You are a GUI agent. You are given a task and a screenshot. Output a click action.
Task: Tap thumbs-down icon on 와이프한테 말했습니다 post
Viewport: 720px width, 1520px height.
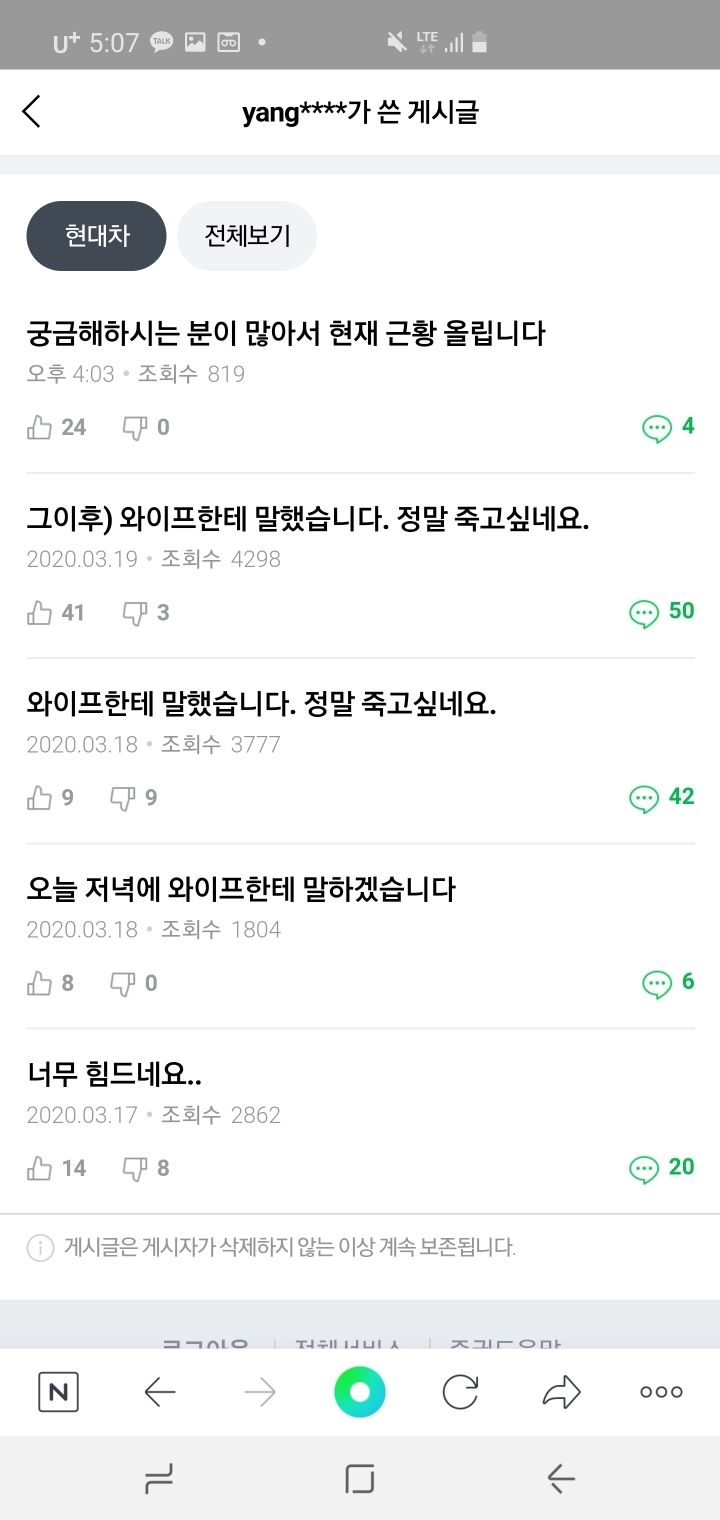(123, 797)
